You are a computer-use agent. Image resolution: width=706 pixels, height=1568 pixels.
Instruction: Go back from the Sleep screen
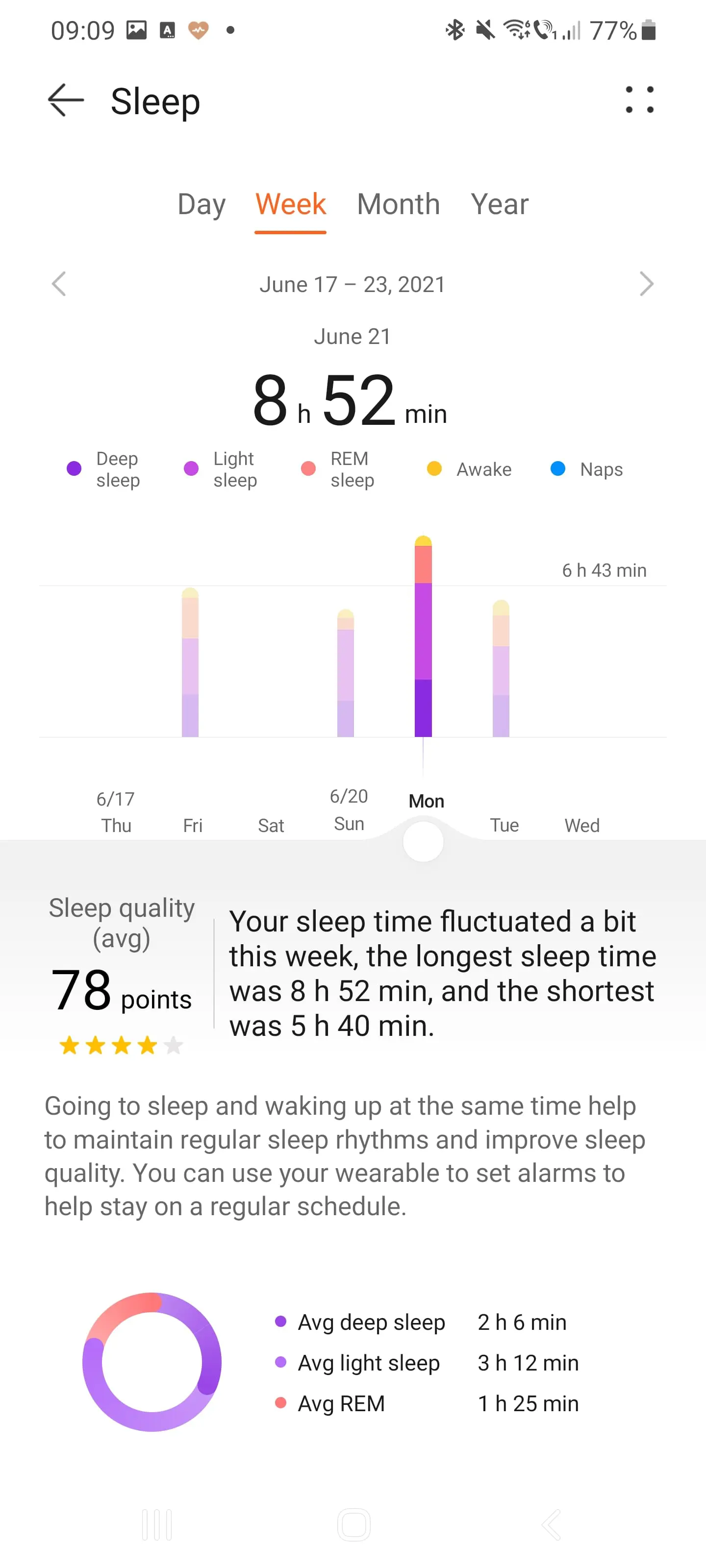coord(66,100)
